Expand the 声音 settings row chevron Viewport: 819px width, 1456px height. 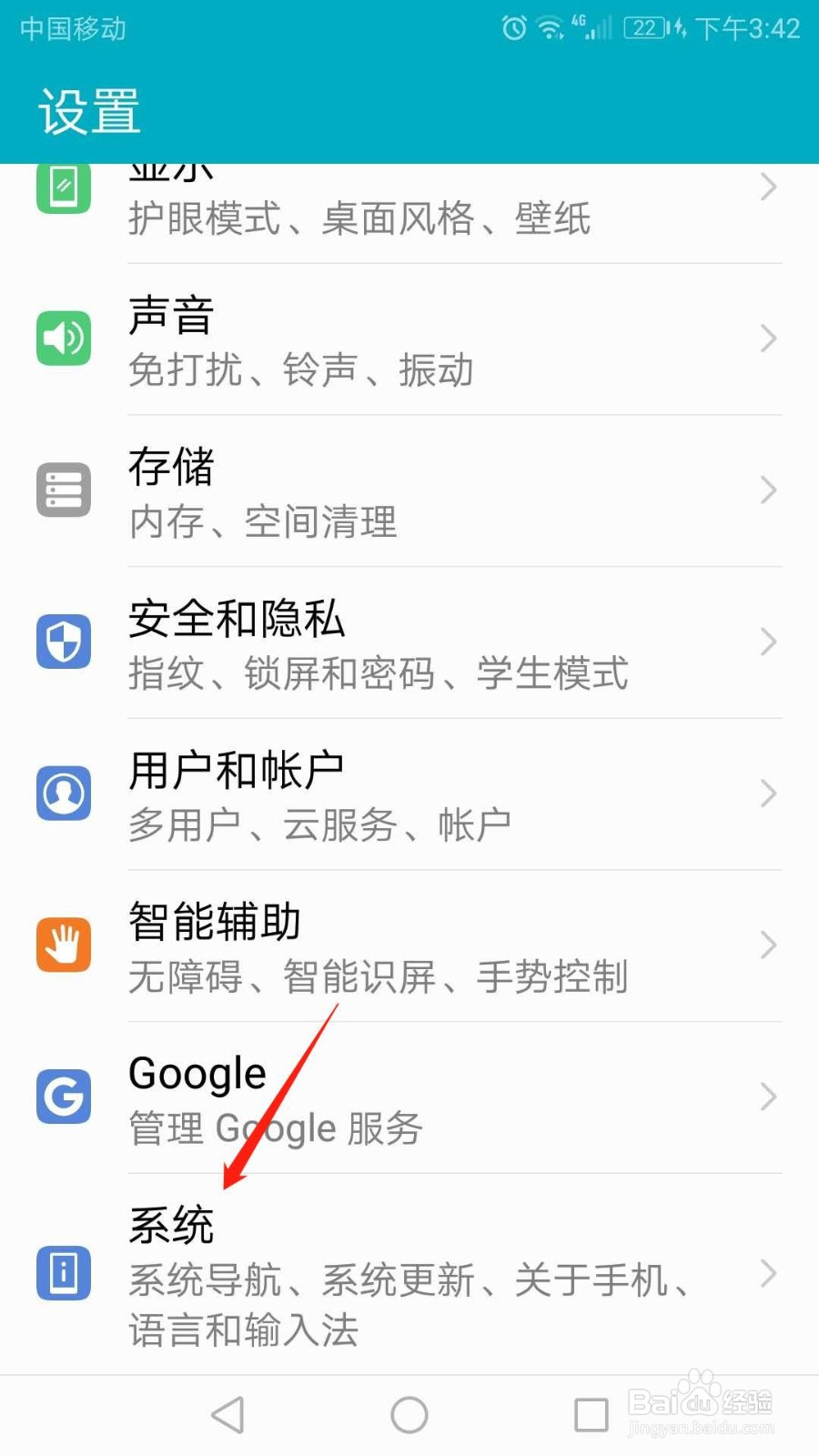point(767,338)
